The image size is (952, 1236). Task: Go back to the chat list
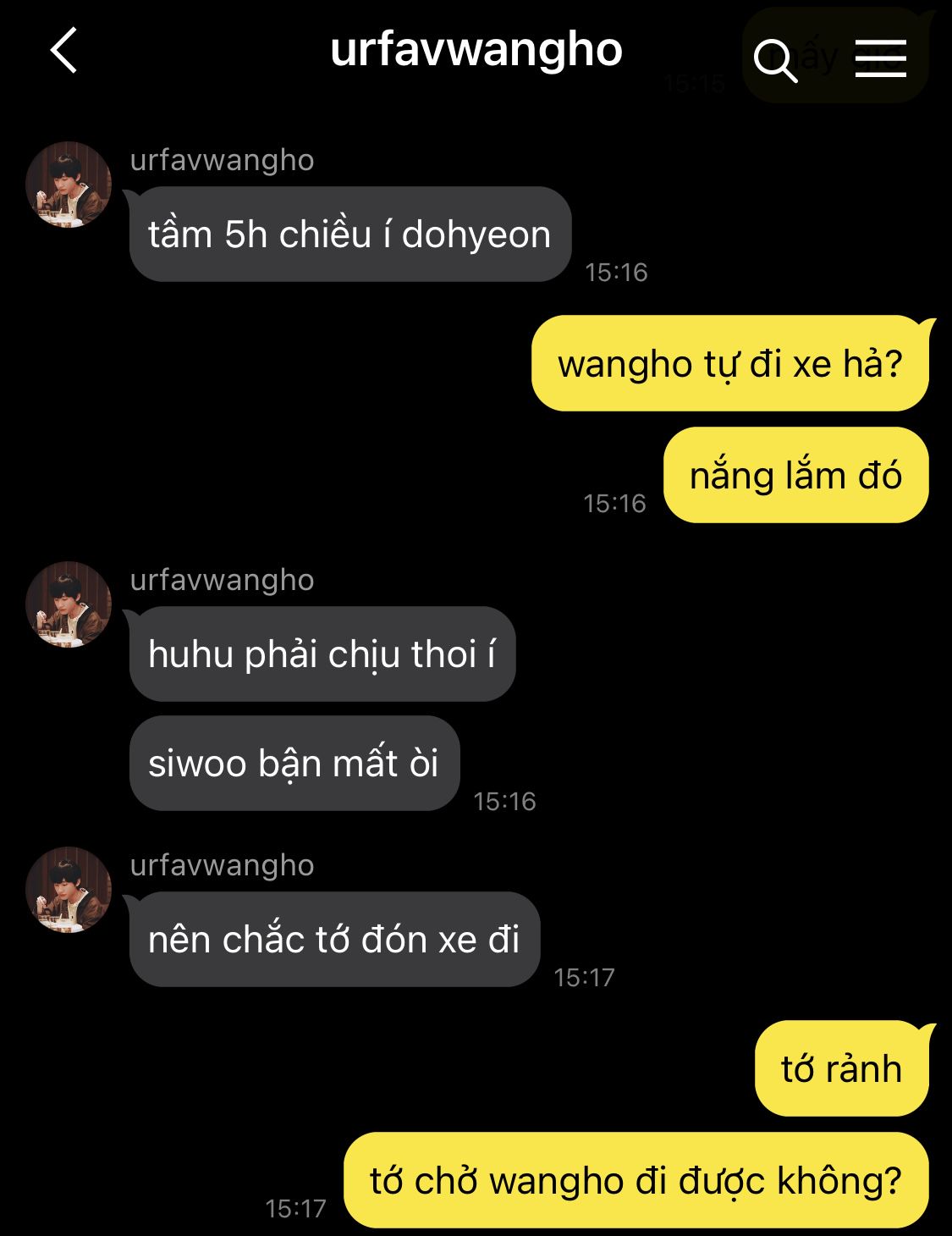pos(64,50)
